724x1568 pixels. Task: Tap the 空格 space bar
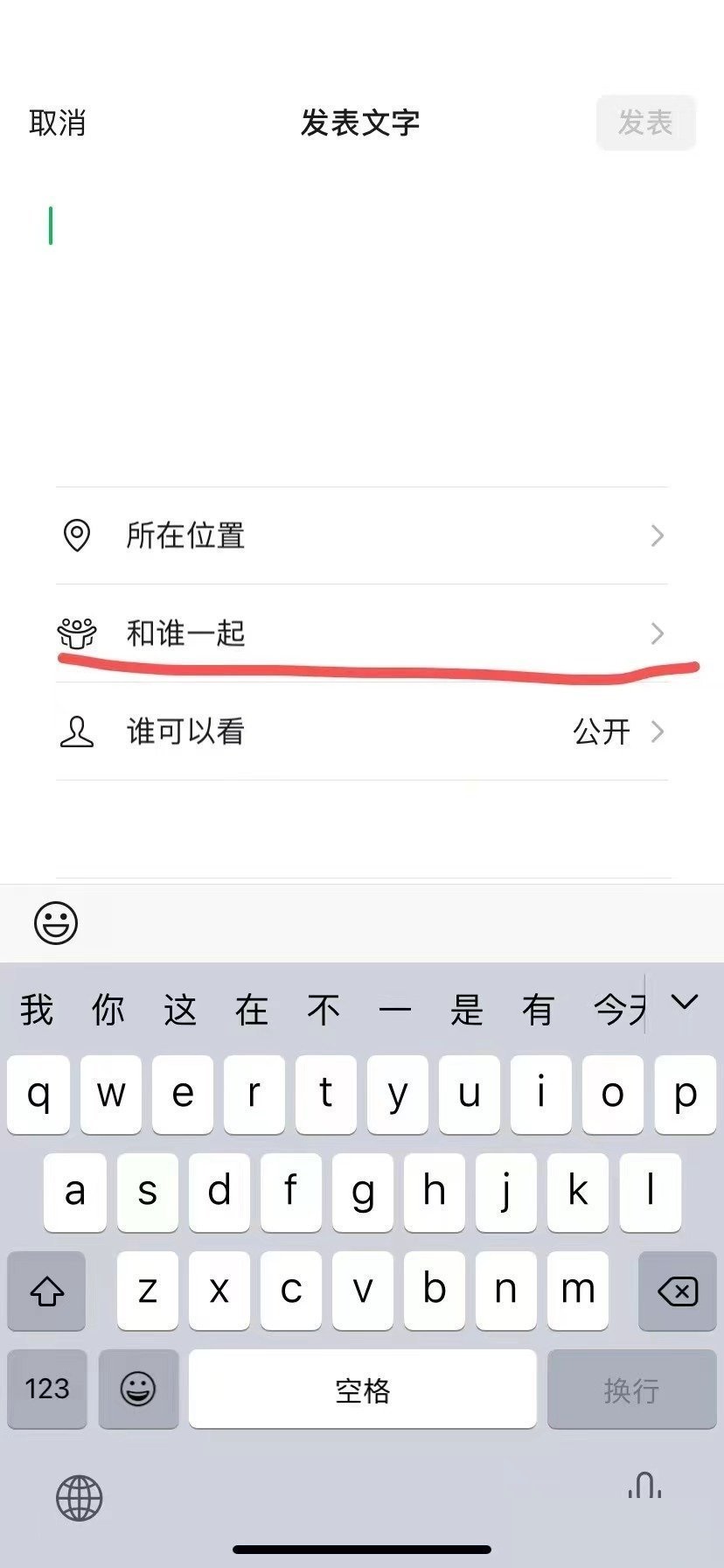point(362,1389)
